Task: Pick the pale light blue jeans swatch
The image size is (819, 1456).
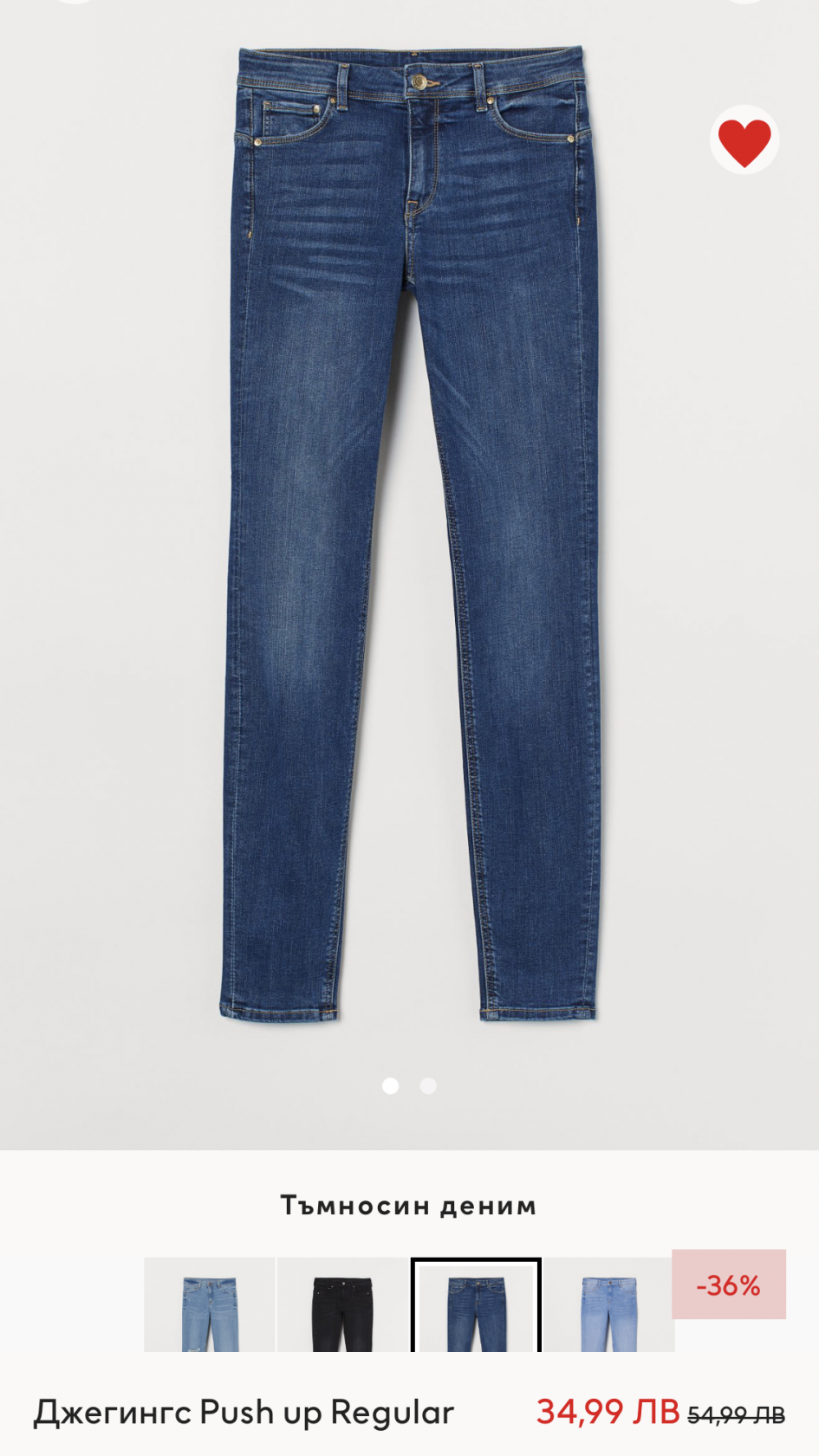Action: pyautogui.click(x=608, y=1305)
